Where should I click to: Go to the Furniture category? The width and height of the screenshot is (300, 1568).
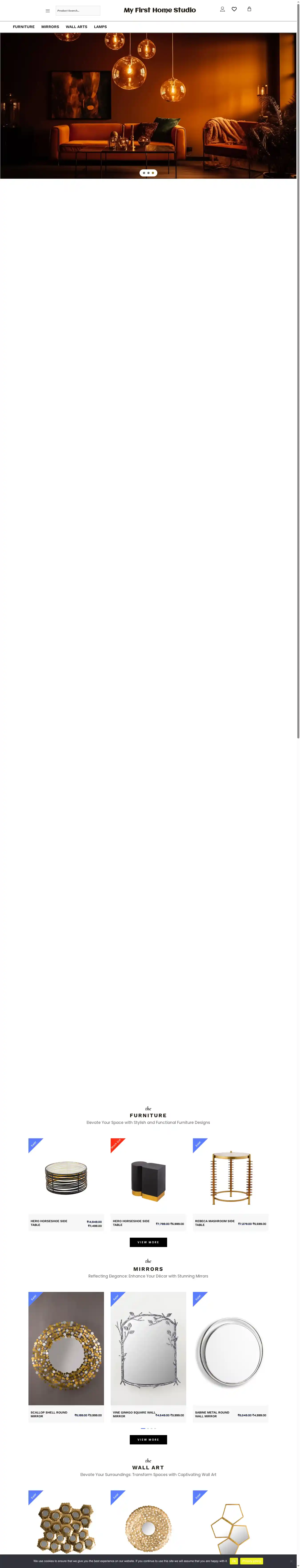tap(24, 27)
